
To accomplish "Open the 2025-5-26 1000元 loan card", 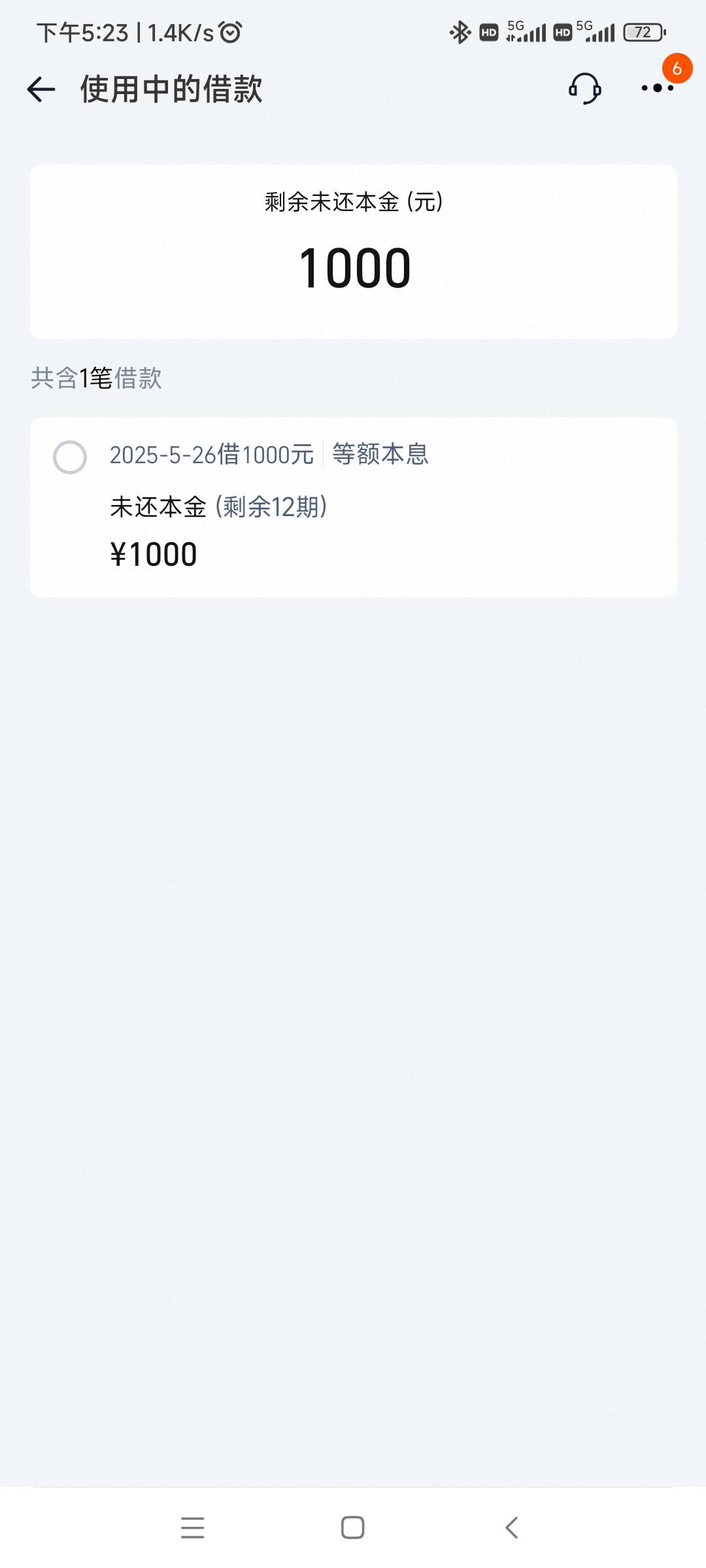I will tap(353, 507).
